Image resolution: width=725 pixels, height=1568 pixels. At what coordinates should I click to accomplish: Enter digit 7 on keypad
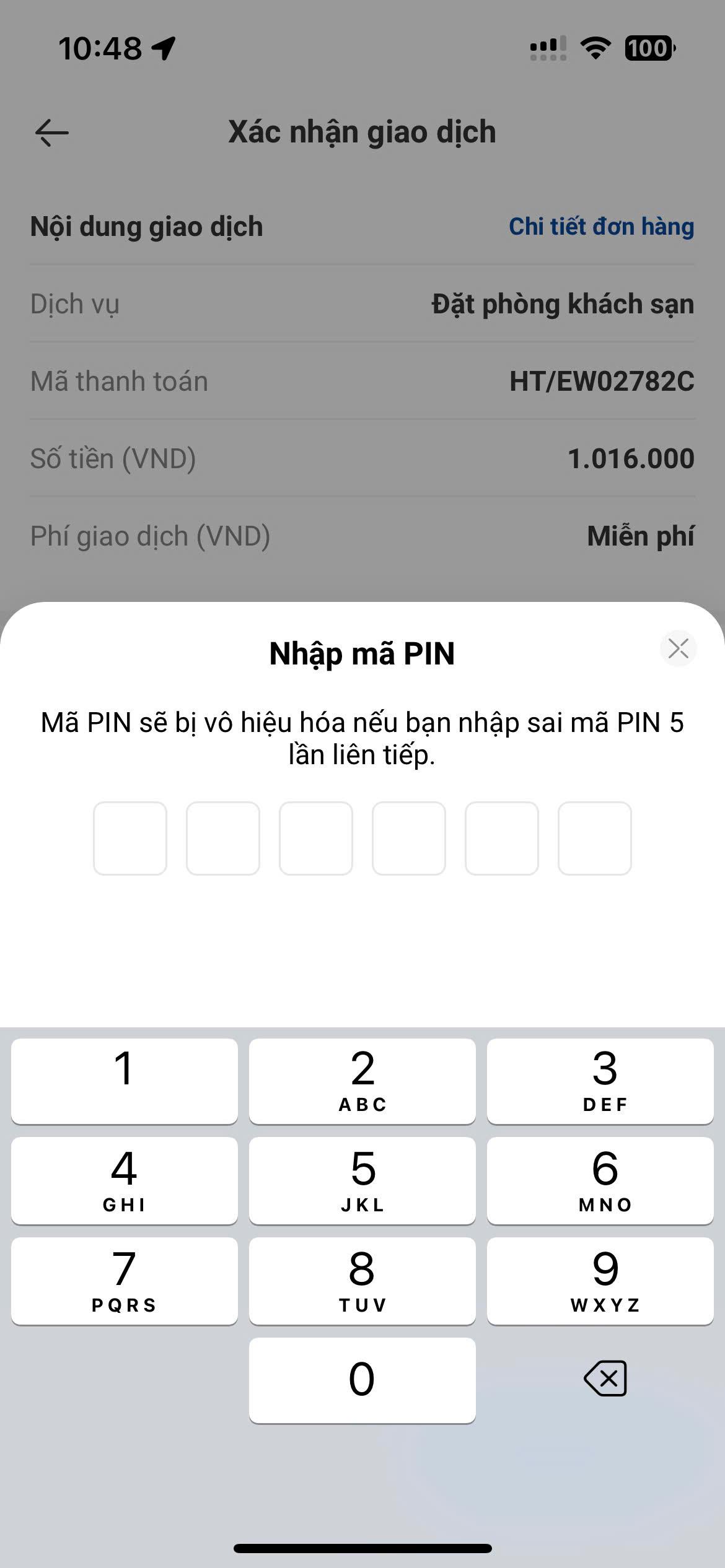click(125, 1281)
